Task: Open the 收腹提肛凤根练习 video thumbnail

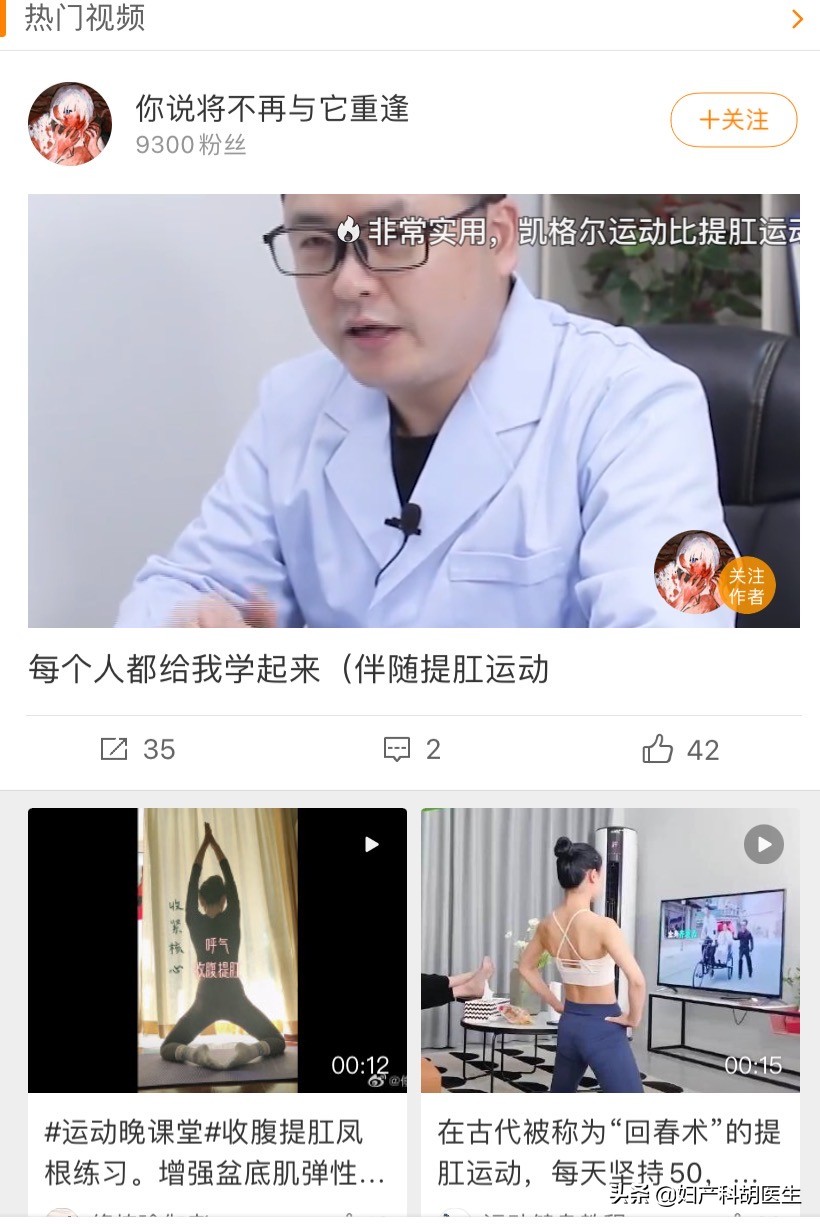Action: coord(217,950)
